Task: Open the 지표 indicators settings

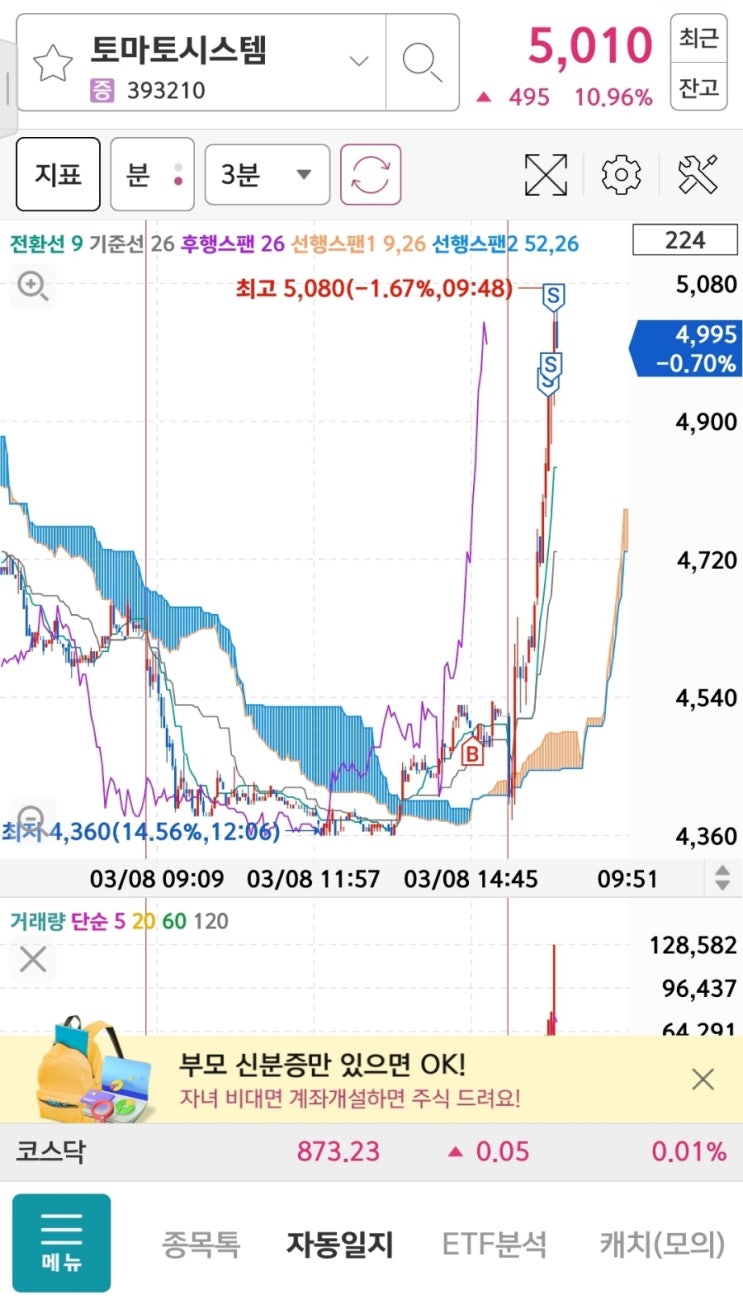Action: point(58,175)
